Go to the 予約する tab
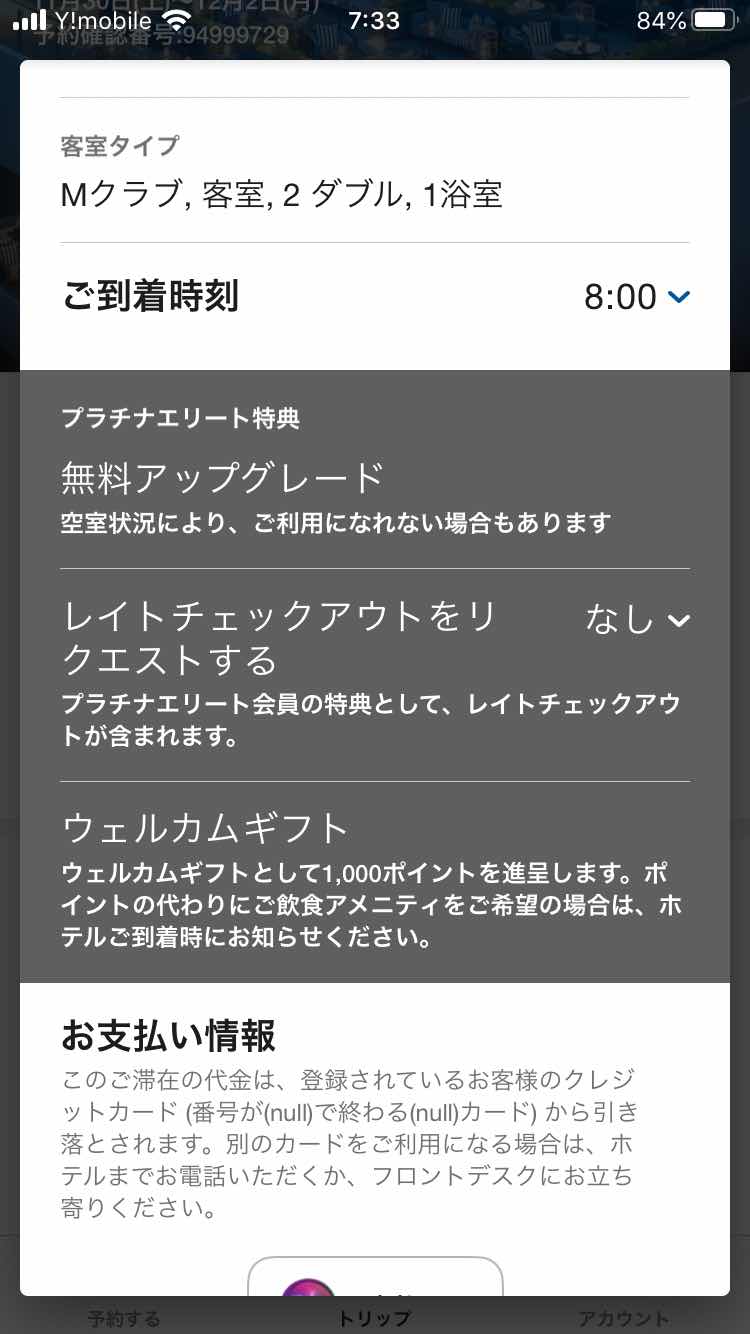 click(x=123, y=1317)
